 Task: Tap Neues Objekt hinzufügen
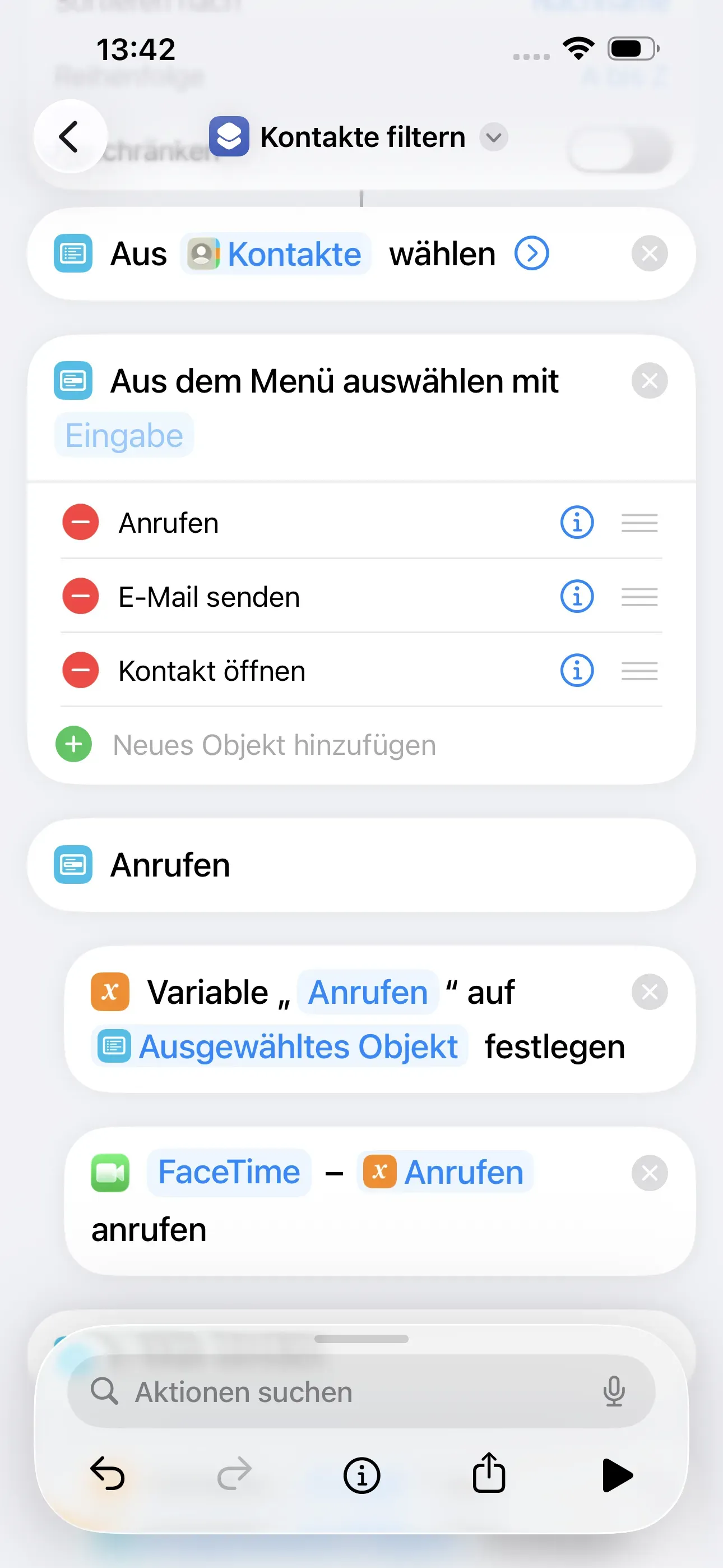tap(274, 744)
